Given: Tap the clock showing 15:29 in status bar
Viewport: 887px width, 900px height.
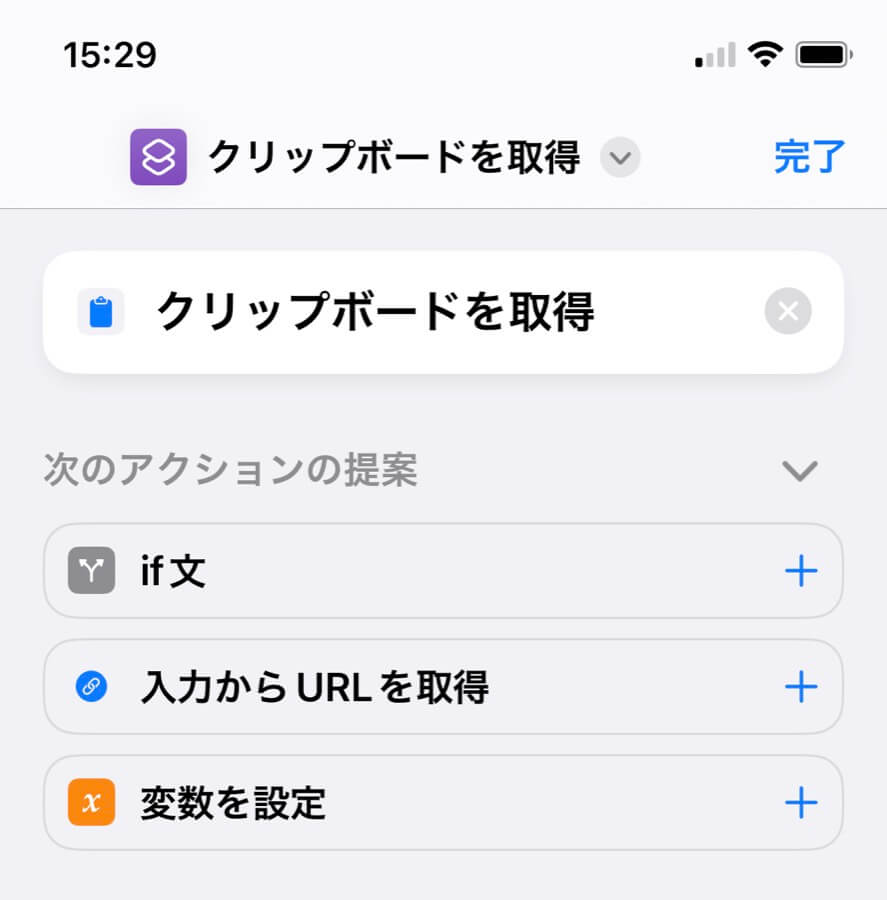Looking at the screenshot, I should [x=110, y=55].
